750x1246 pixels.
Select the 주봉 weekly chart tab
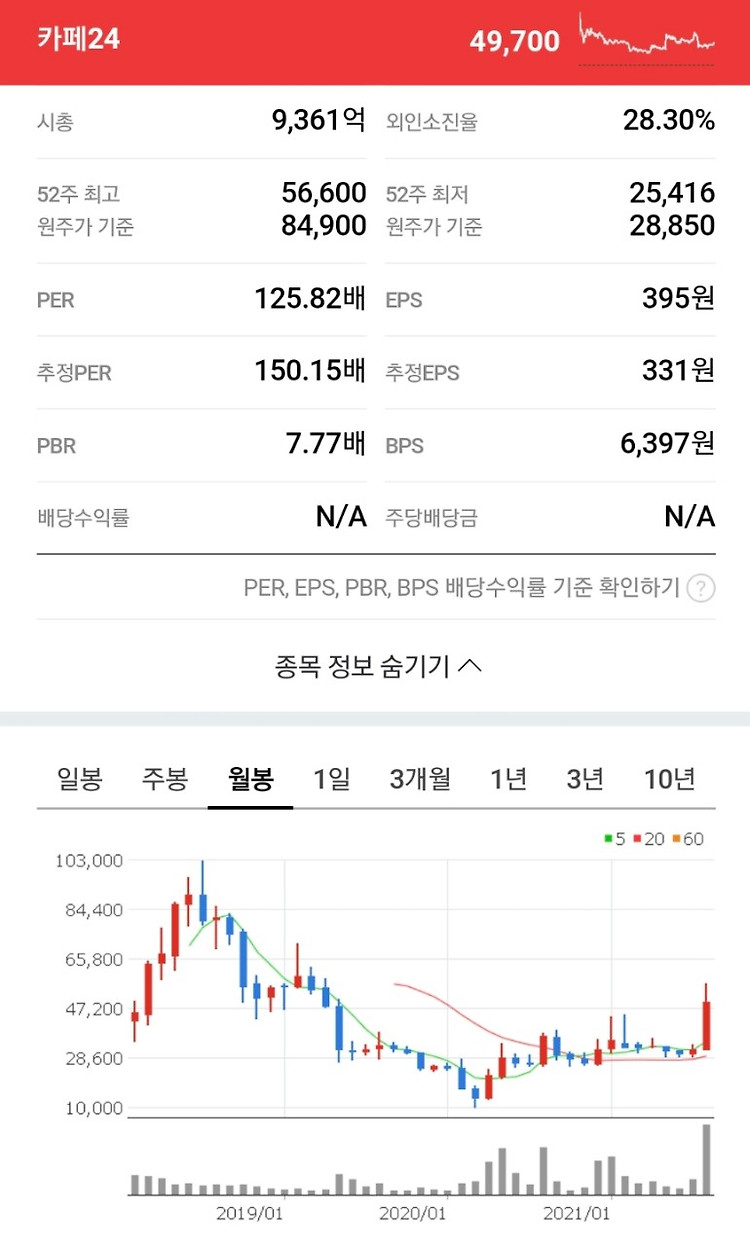coord(165,778)
